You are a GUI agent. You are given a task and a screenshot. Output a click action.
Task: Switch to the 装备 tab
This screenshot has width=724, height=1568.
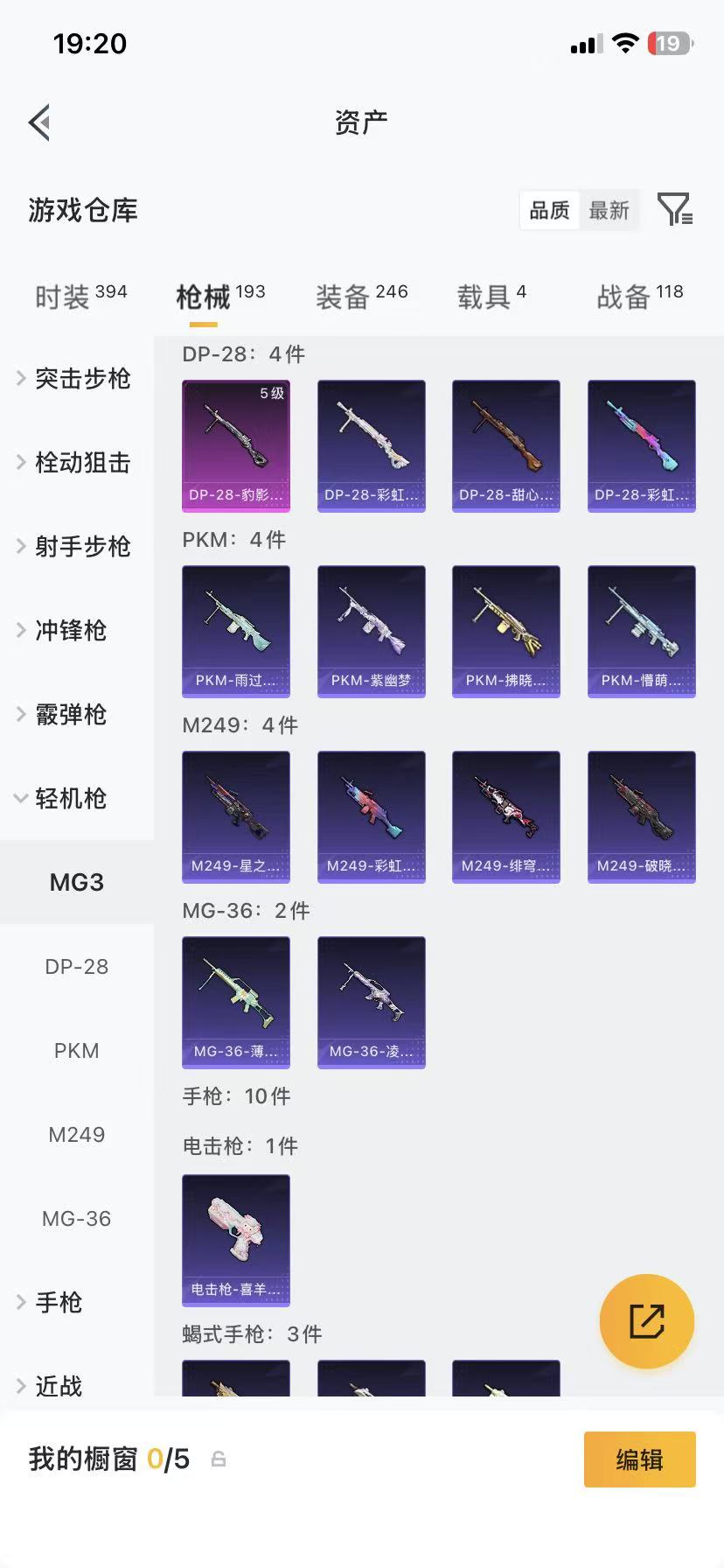(x=361, y=297)
